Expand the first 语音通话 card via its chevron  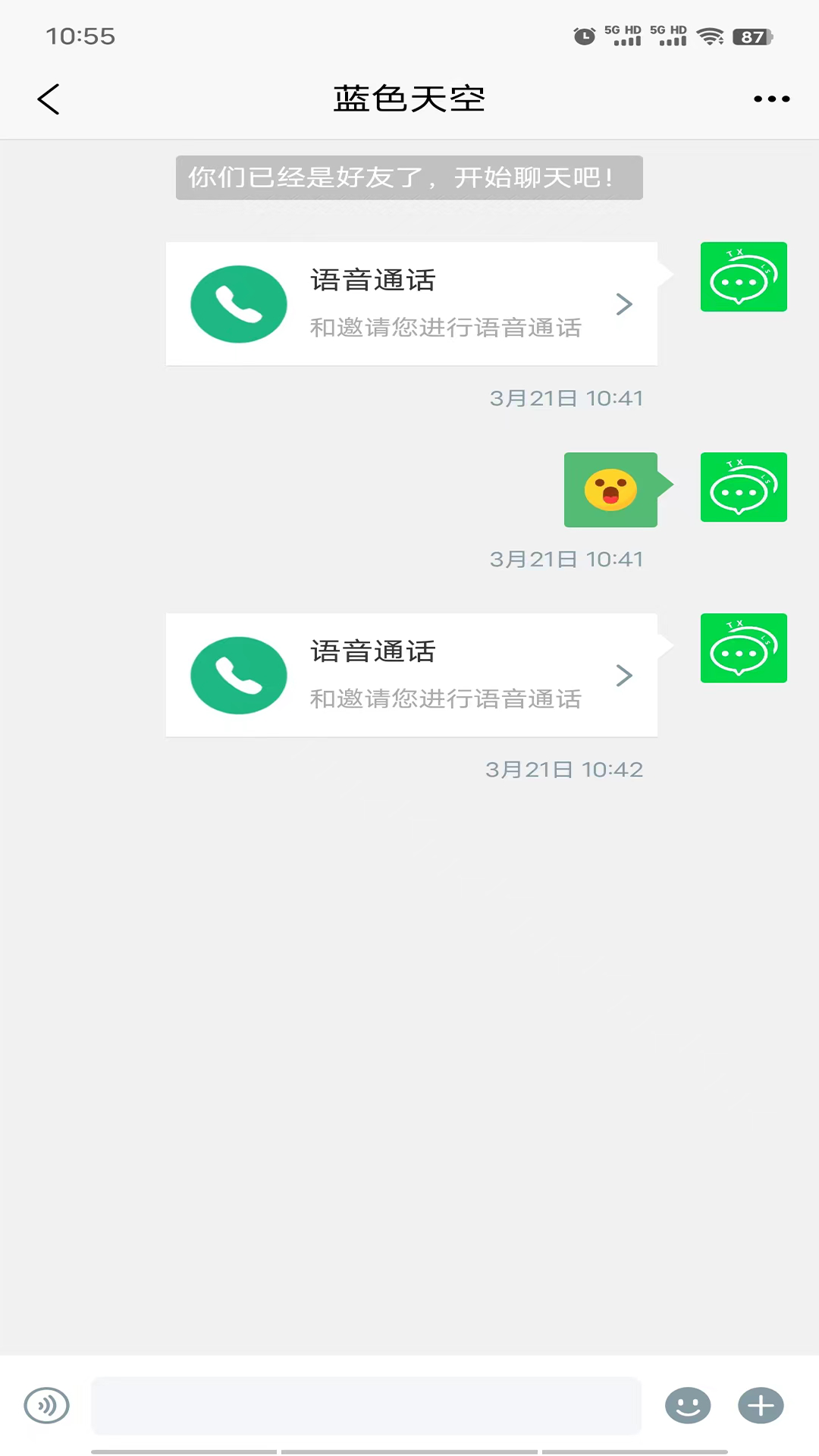click(624, 303)
